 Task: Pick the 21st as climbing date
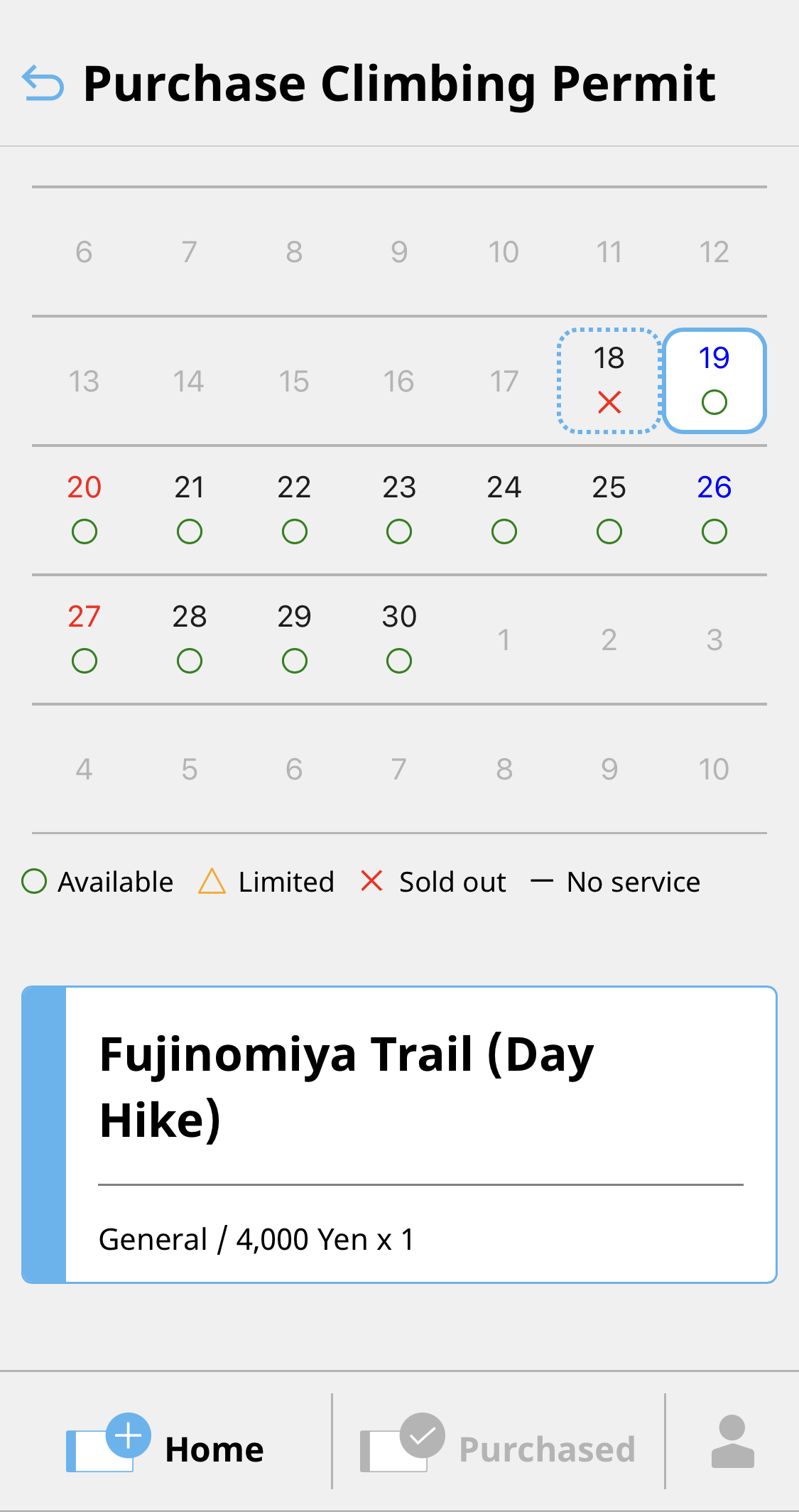tap(190, 510)
